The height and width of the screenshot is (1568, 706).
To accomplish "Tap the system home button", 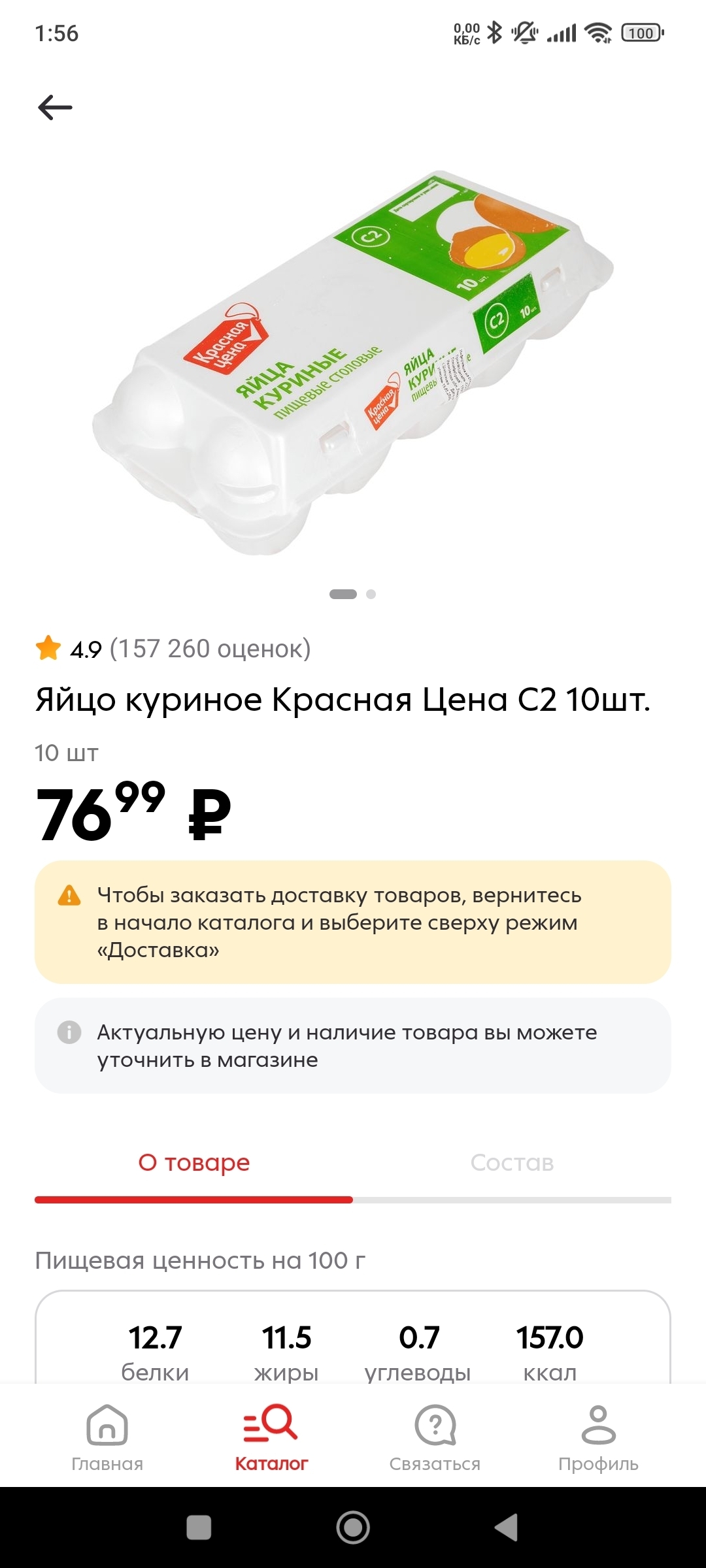I will pyautogui.click(x=353, y=1527).
